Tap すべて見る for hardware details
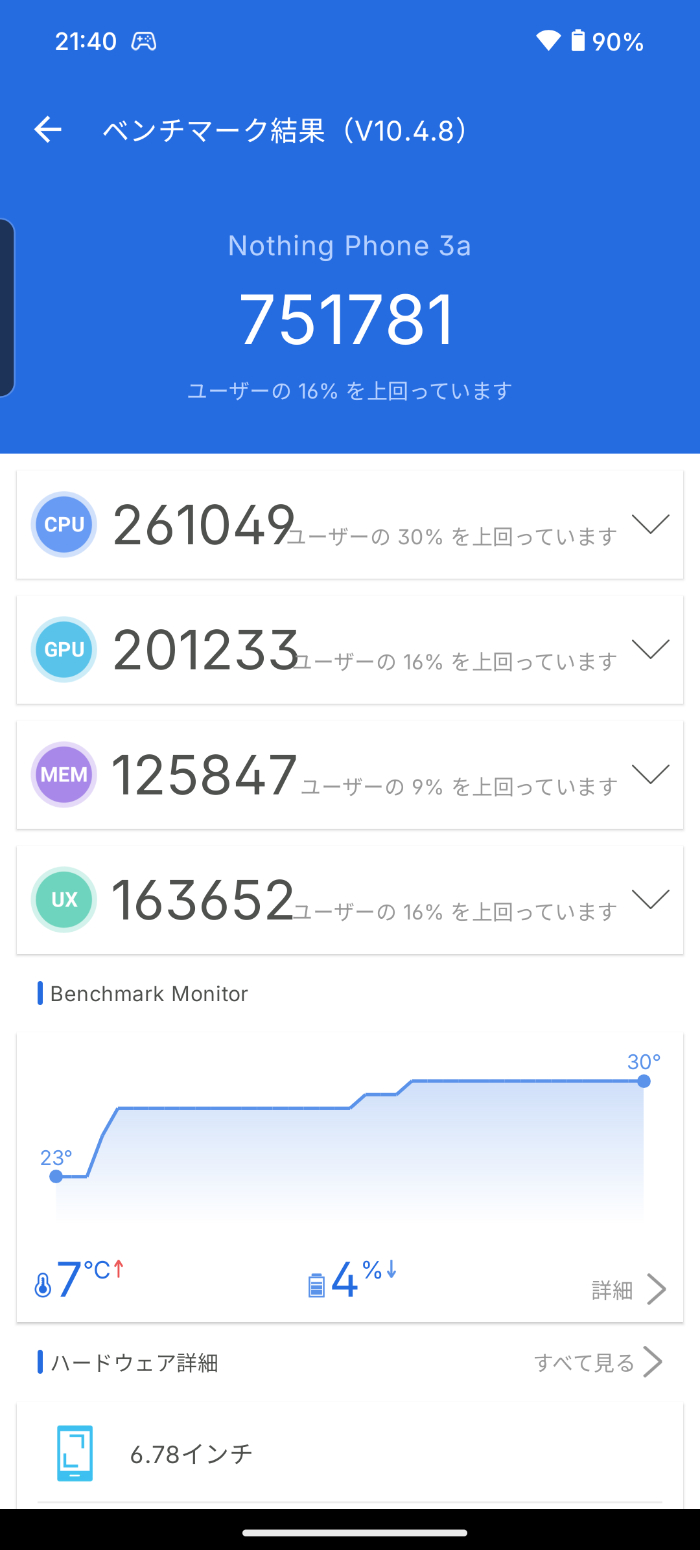 coord(598,1362)
